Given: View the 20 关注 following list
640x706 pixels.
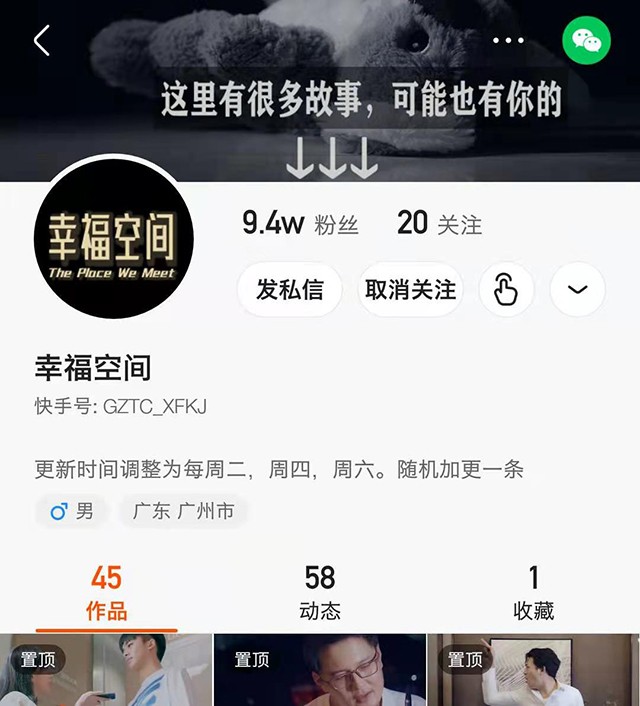Looking at the screenshot, I should (x=439, y=223).
